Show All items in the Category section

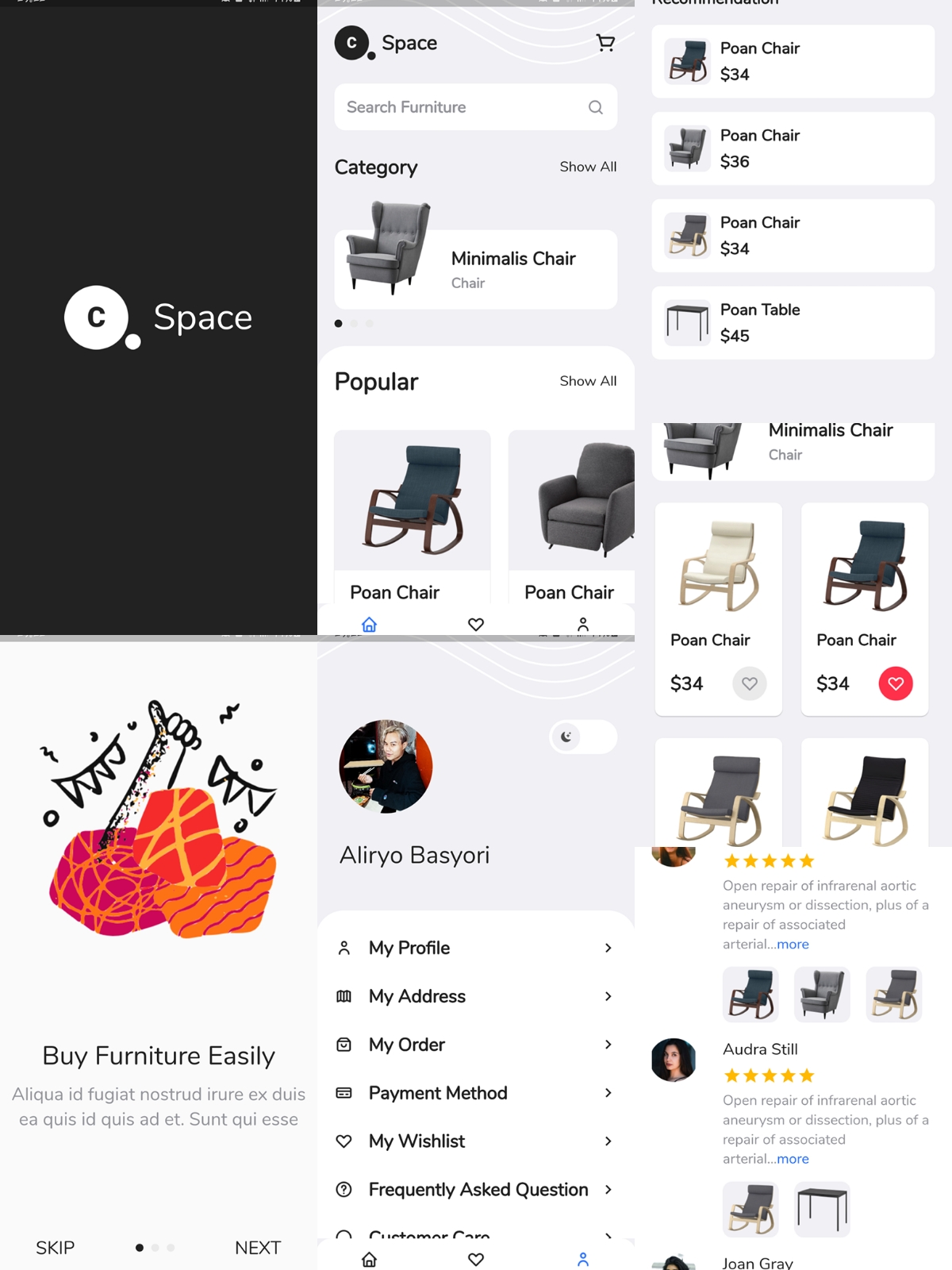[588, 167]
